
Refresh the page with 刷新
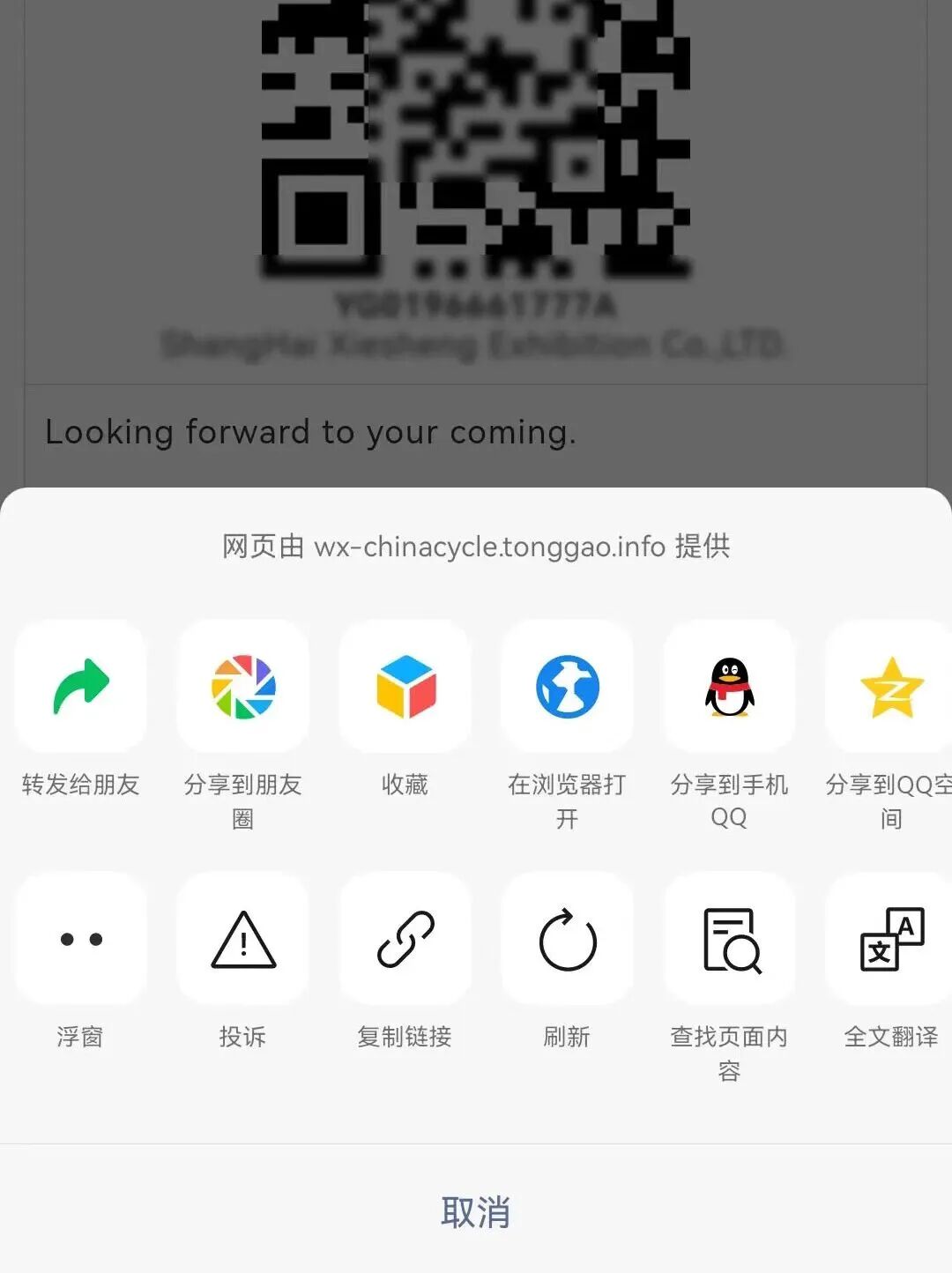click(568, 939)
